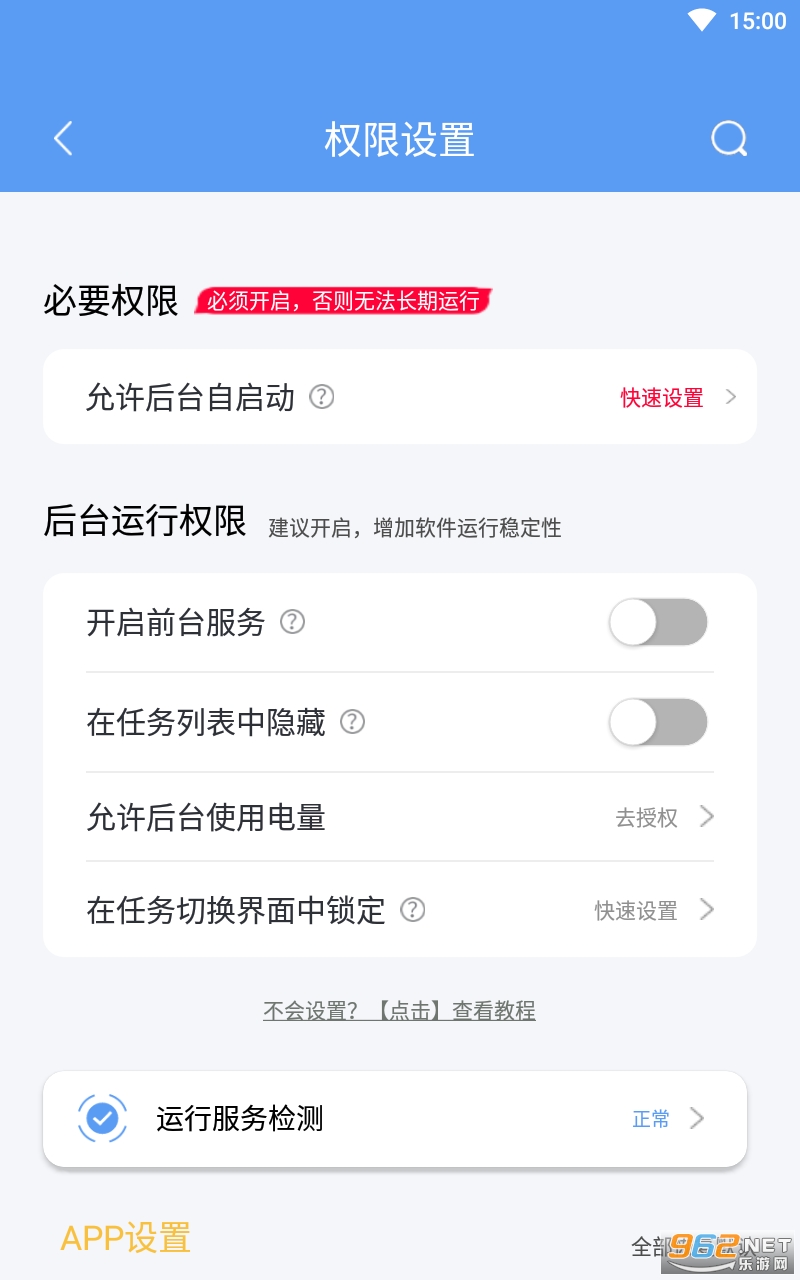Go back using the header arrow
Image resolution: width=800 pixels, height=1280 pixels.
63,139
